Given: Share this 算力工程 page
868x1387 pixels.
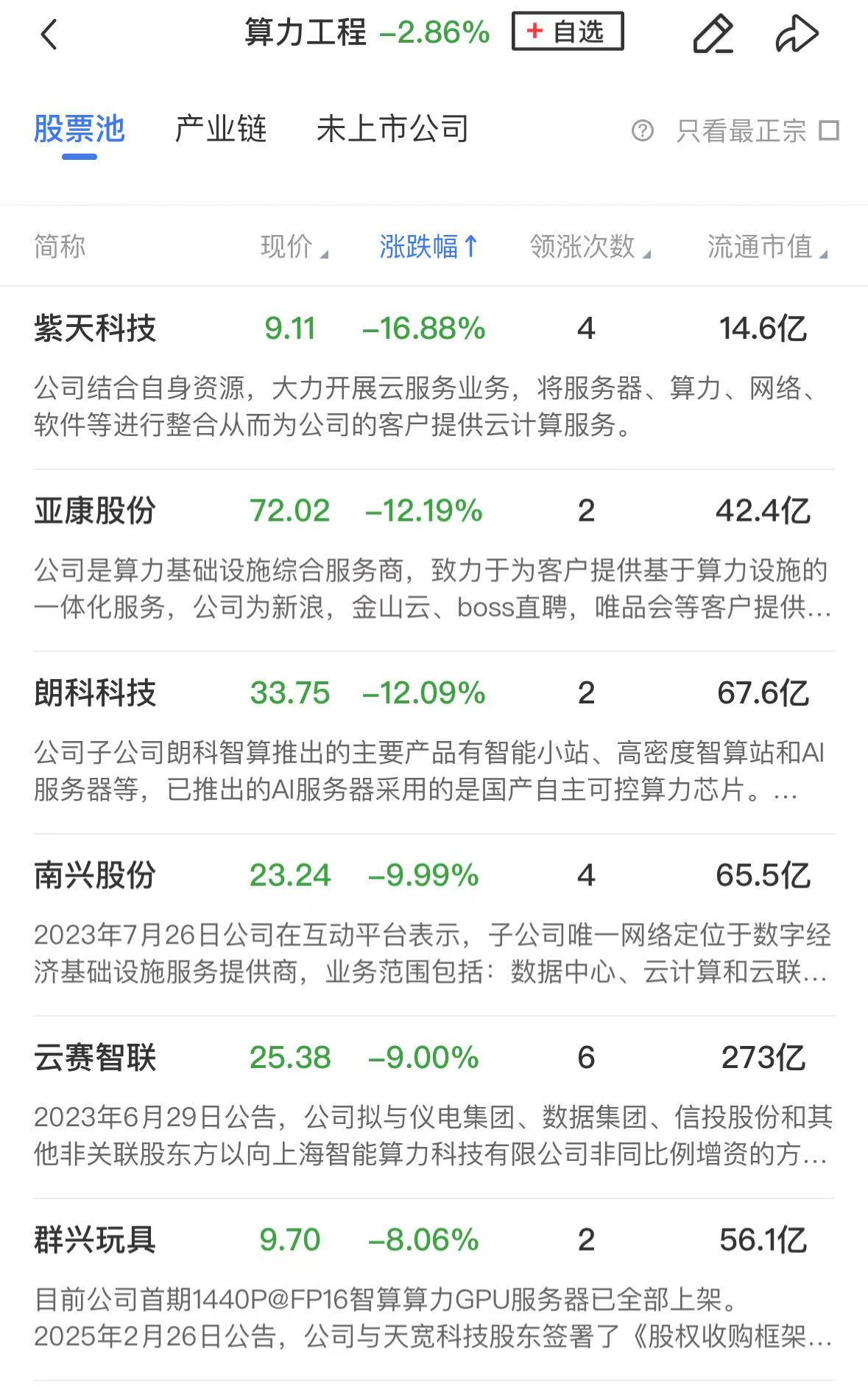Looking at the screenshot, I should pos(797,34).
